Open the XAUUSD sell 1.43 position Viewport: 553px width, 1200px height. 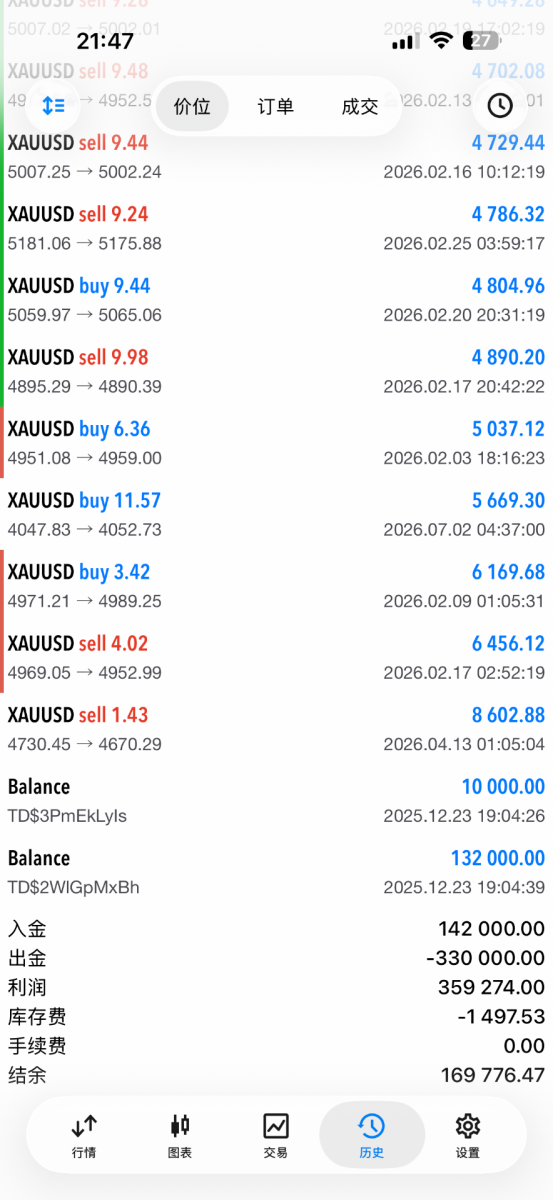coord(276,729)
